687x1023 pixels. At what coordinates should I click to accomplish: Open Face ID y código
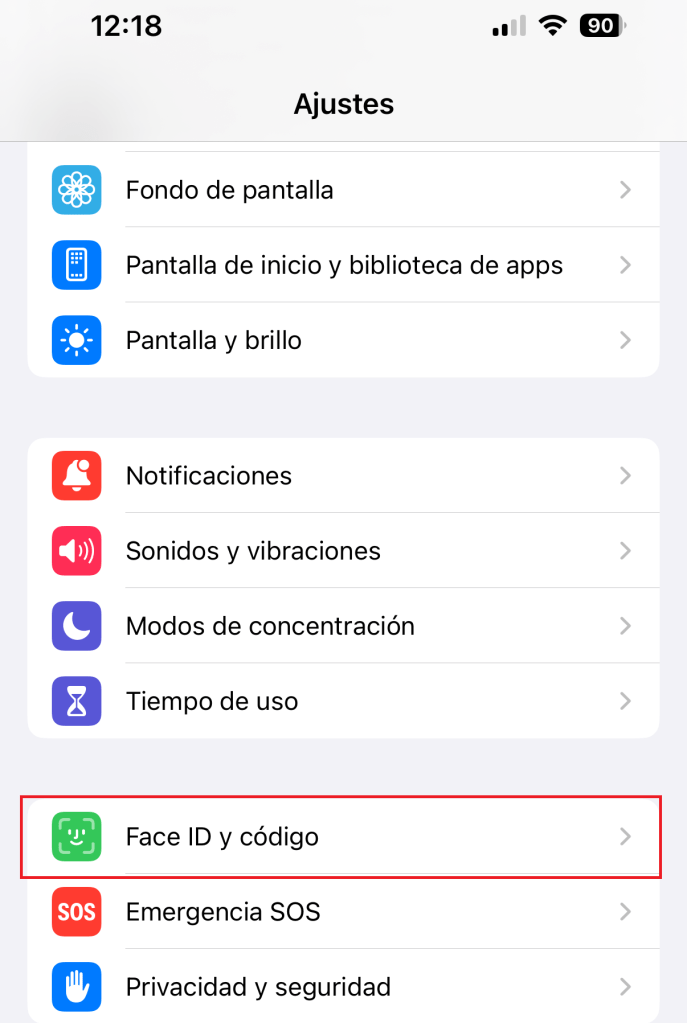(x=342, y=837)
